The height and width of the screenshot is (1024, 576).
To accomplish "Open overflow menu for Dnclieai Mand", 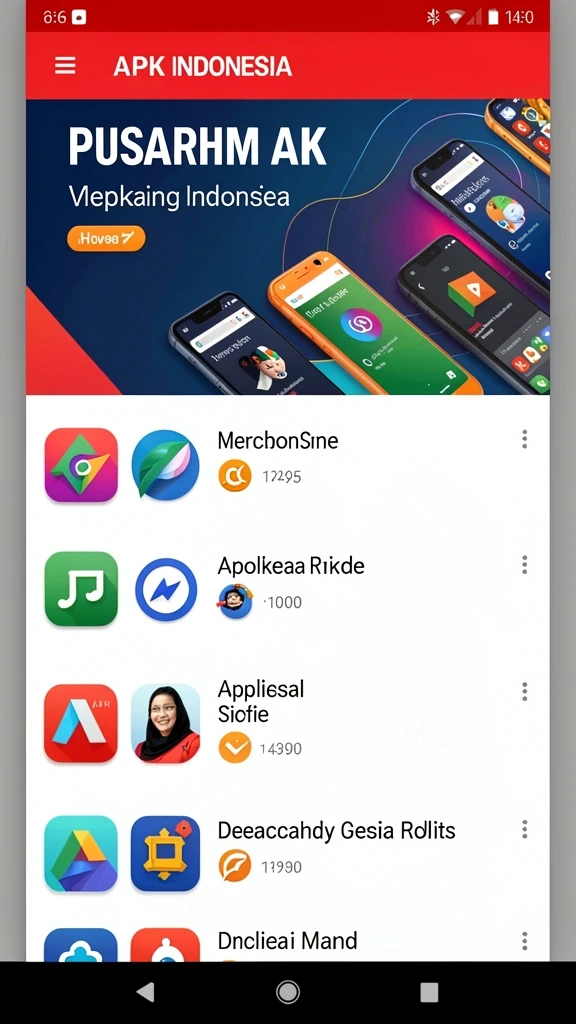I will tap(524, 941).
